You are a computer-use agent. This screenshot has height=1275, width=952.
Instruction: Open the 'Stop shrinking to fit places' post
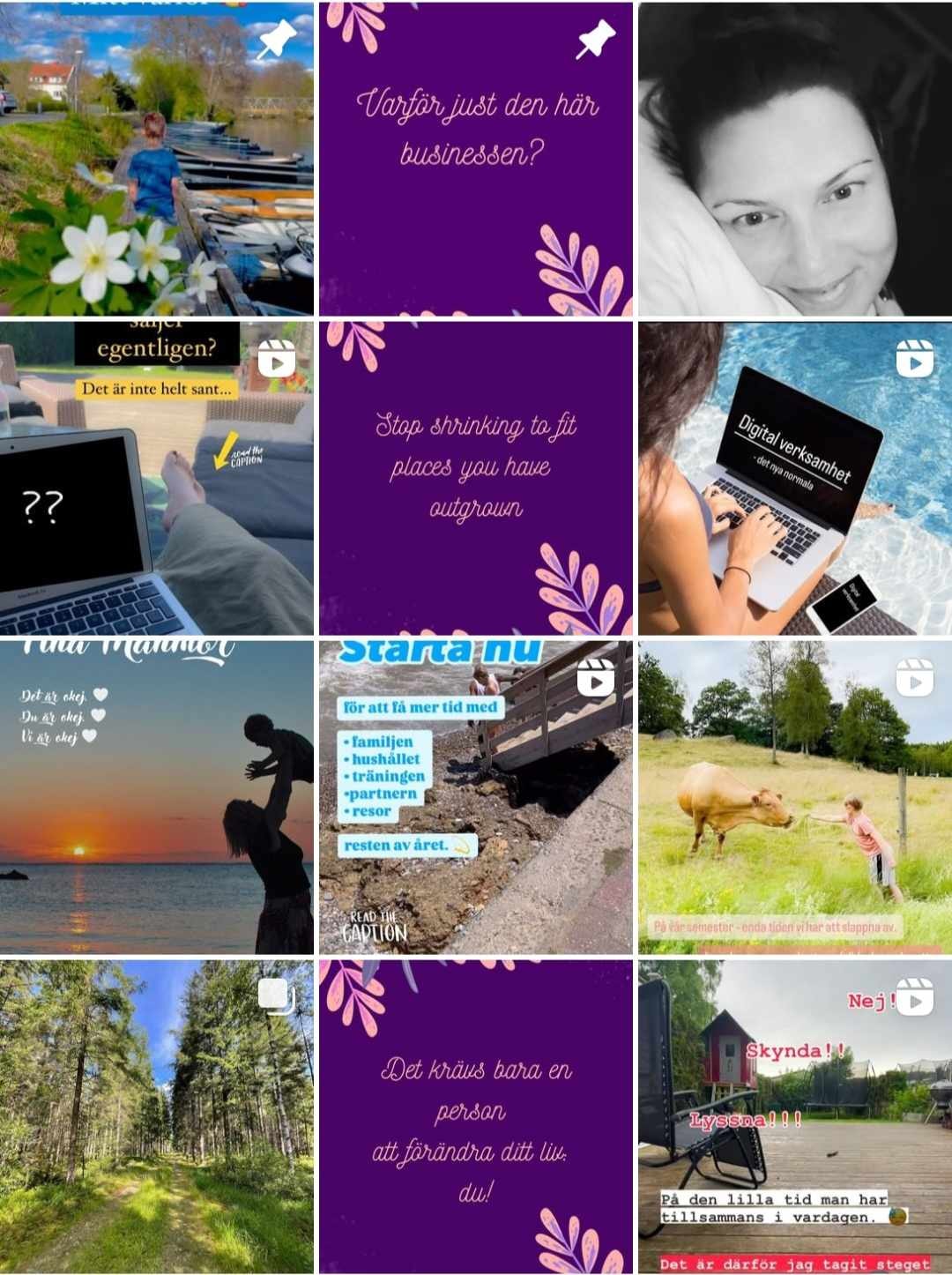coord(476,478)
